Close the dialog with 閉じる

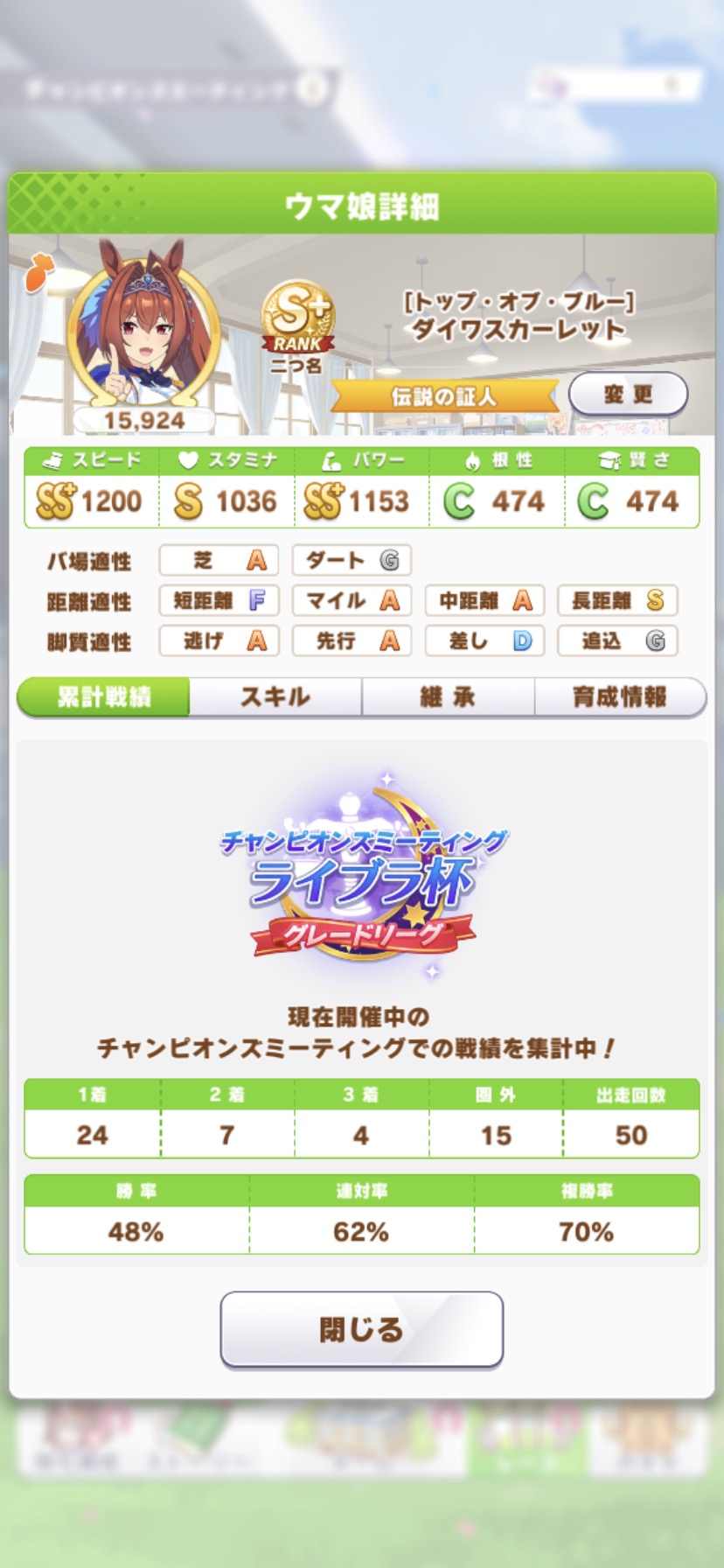(361, 1329)
